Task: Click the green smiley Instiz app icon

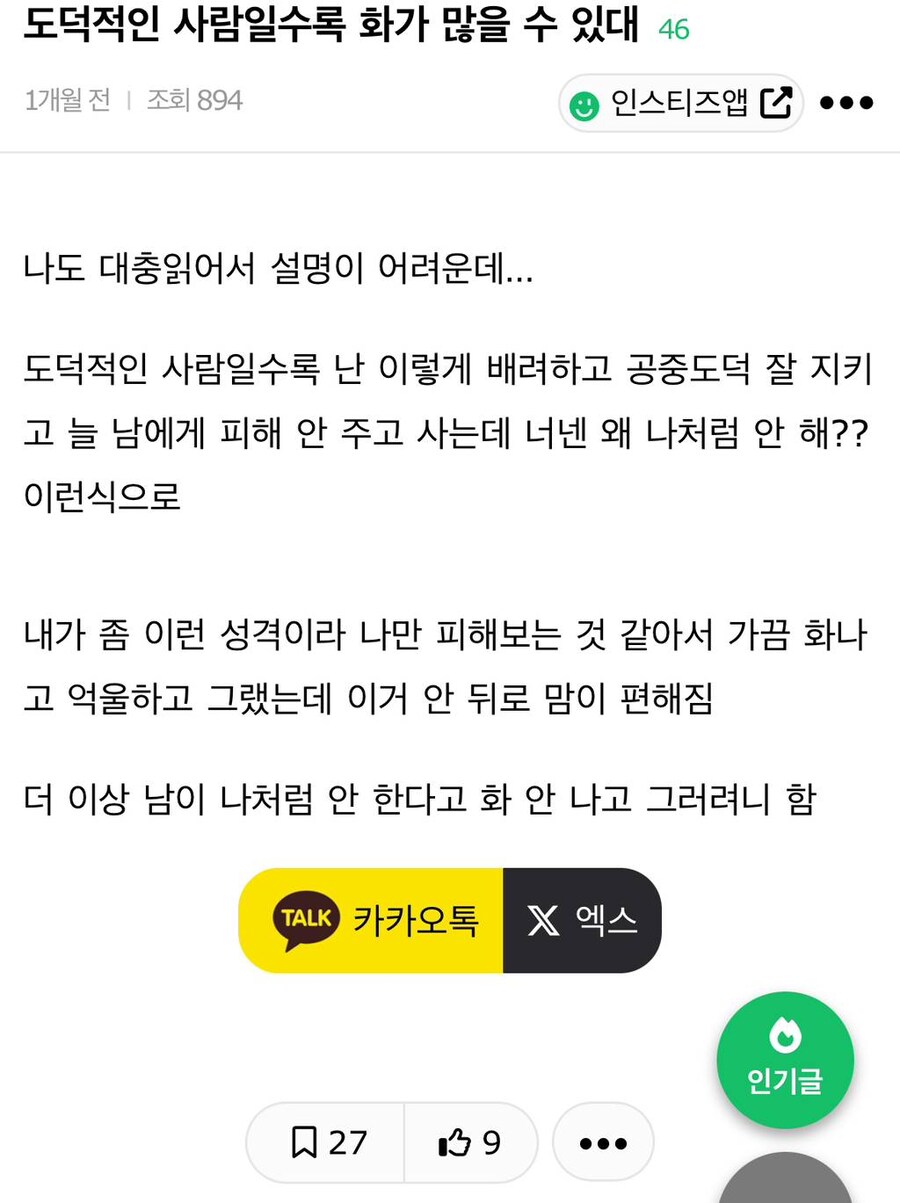Action: (x=584, y=102)
